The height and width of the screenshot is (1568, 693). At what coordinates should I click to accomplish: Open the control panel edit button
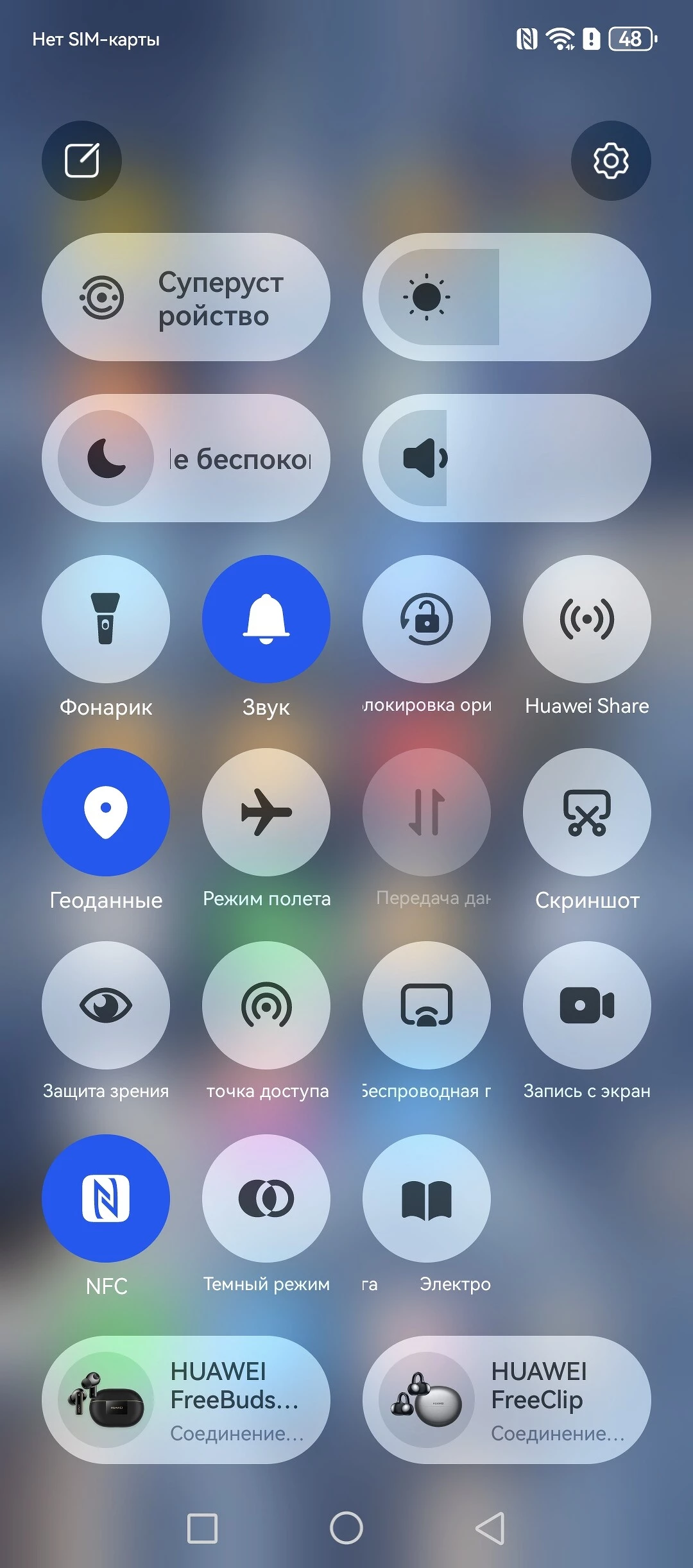(x=81, y=160)
